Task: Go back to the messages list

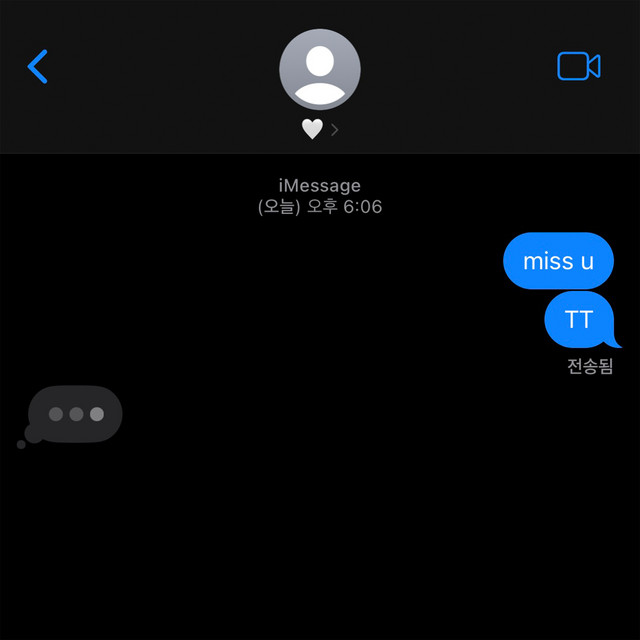Action: 38,66
